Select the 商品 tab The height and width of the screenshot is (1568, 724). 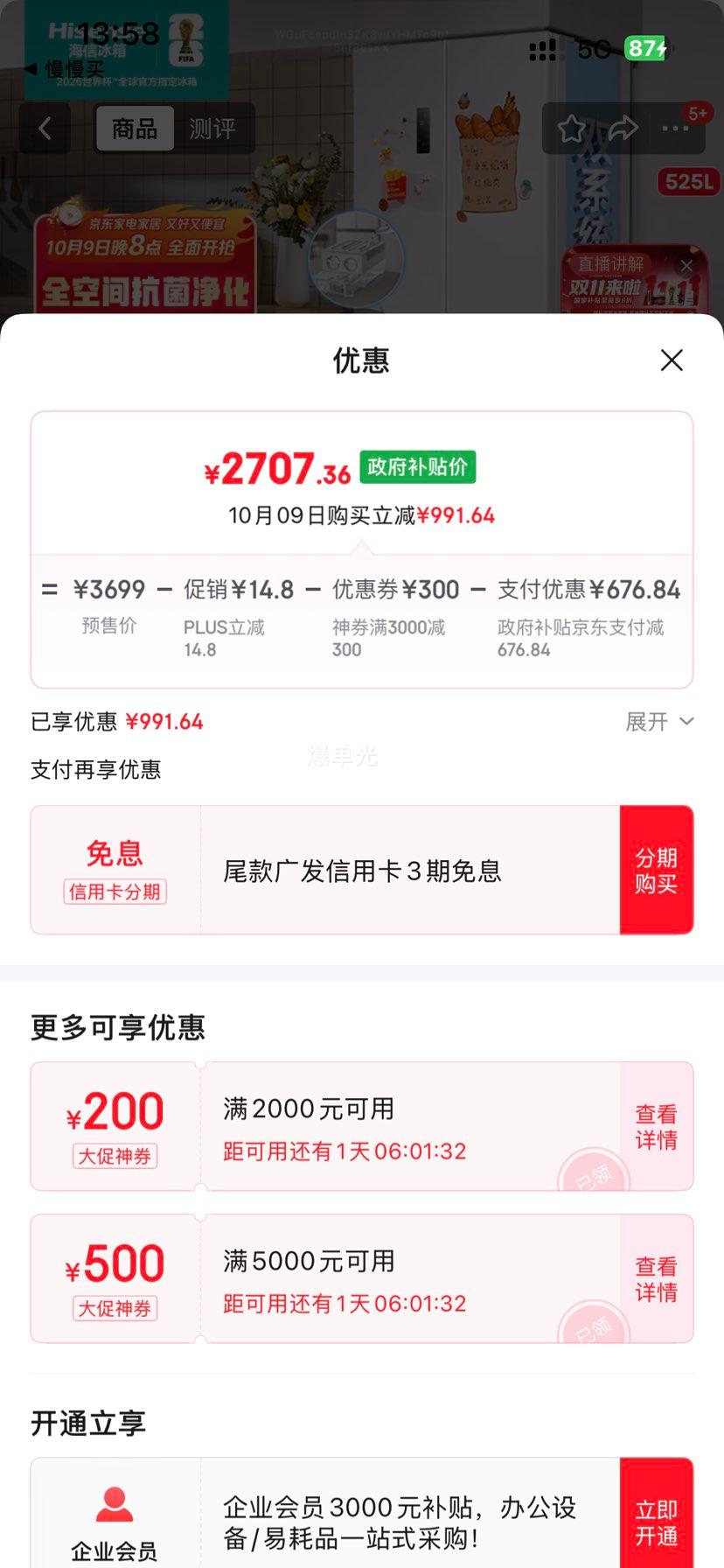coord(135,129)
